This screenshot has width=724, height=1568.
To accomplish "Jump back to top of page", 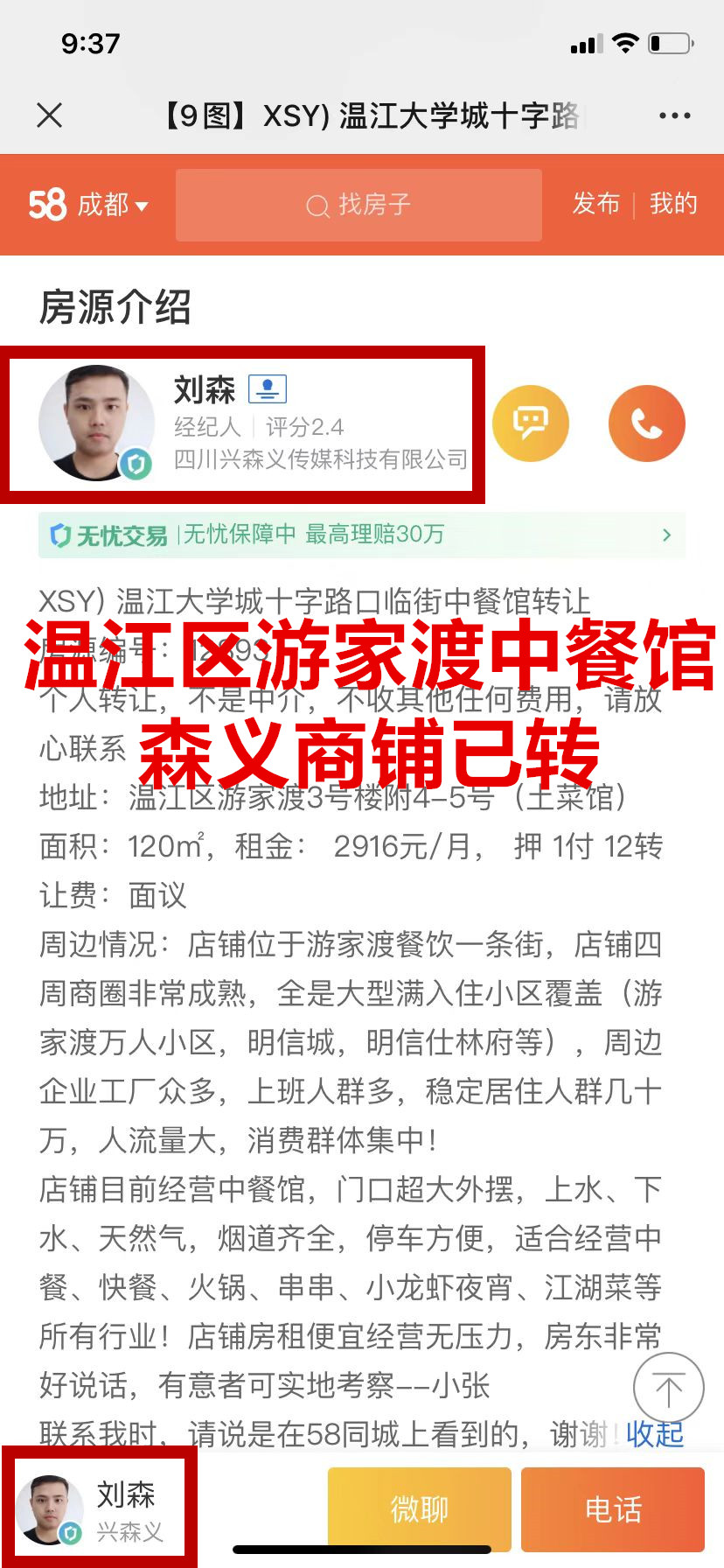I will [668, 1389].
